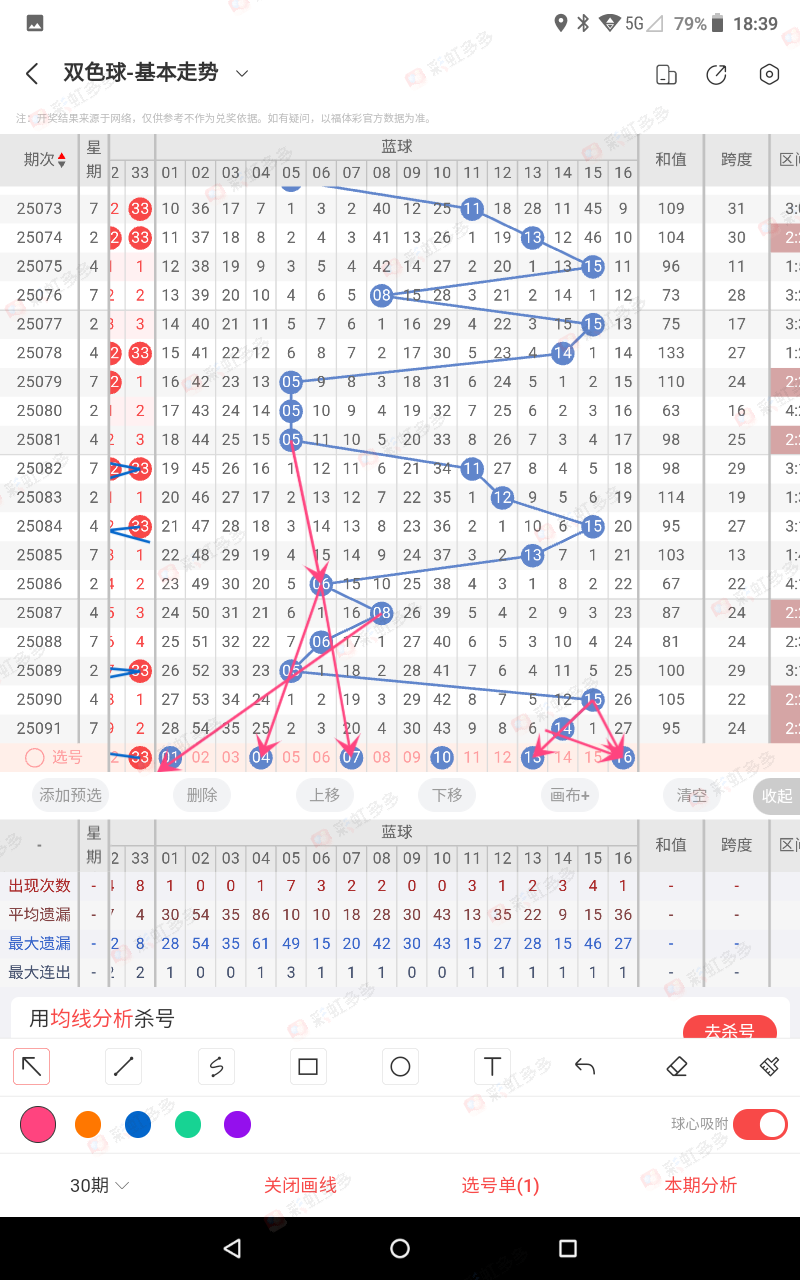Open 本期分析 analysis

700,1185
